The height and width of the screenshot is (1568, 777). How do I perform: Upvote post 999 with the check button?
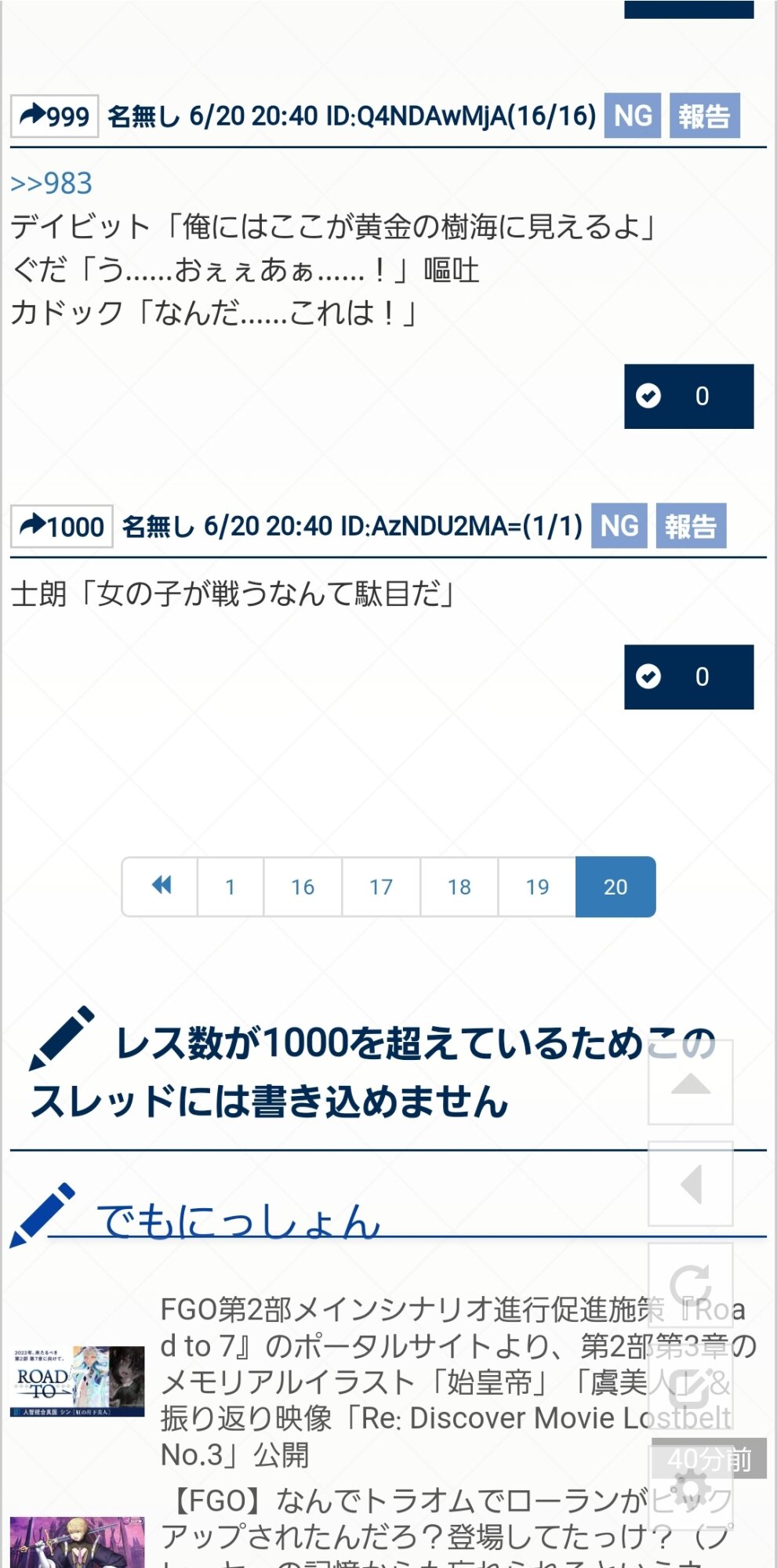[688, 396]
